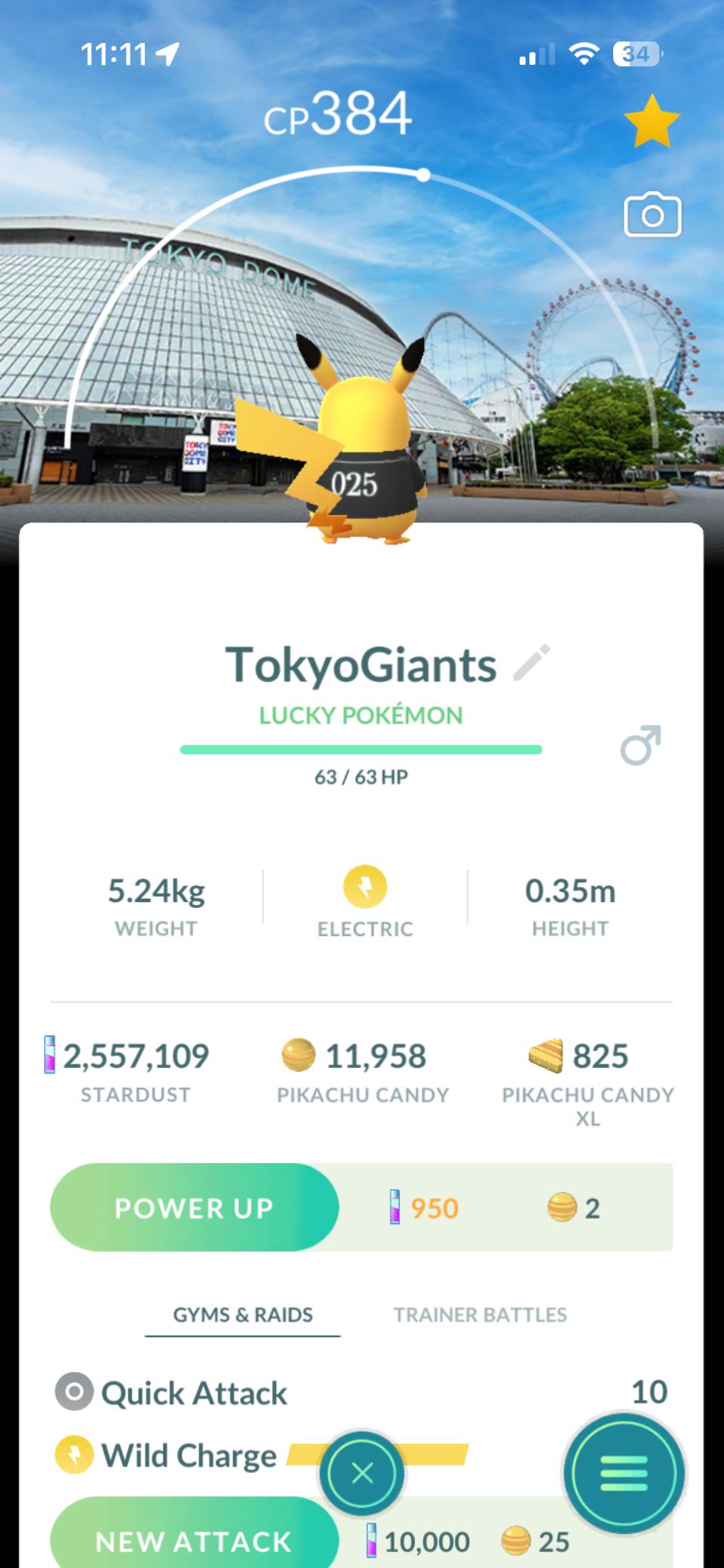Select the Gyms & Raids tab
This screenshot has height=1568, width=724.
pos(243,1315)
